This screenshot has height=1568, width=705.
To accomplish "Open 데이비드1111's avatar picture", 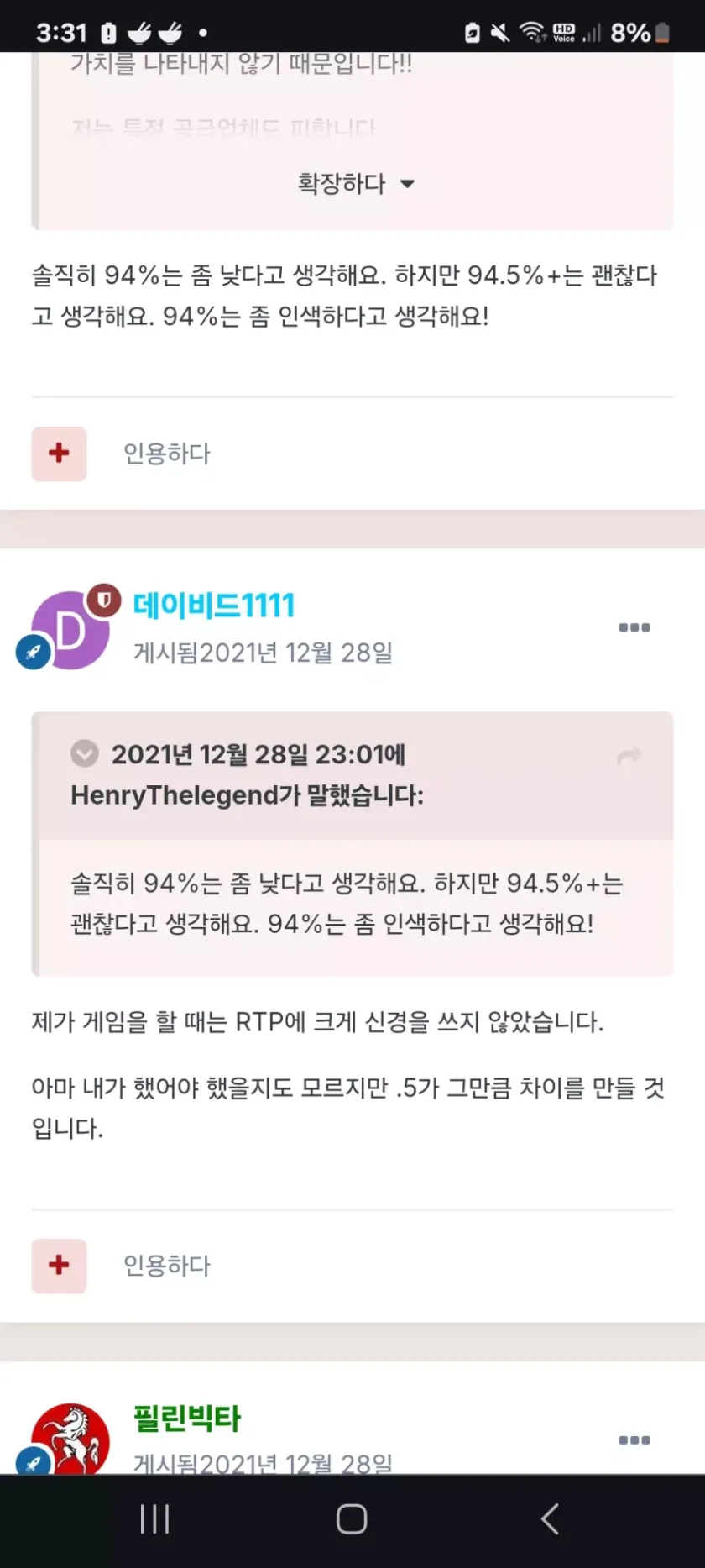I will point(70,630).
